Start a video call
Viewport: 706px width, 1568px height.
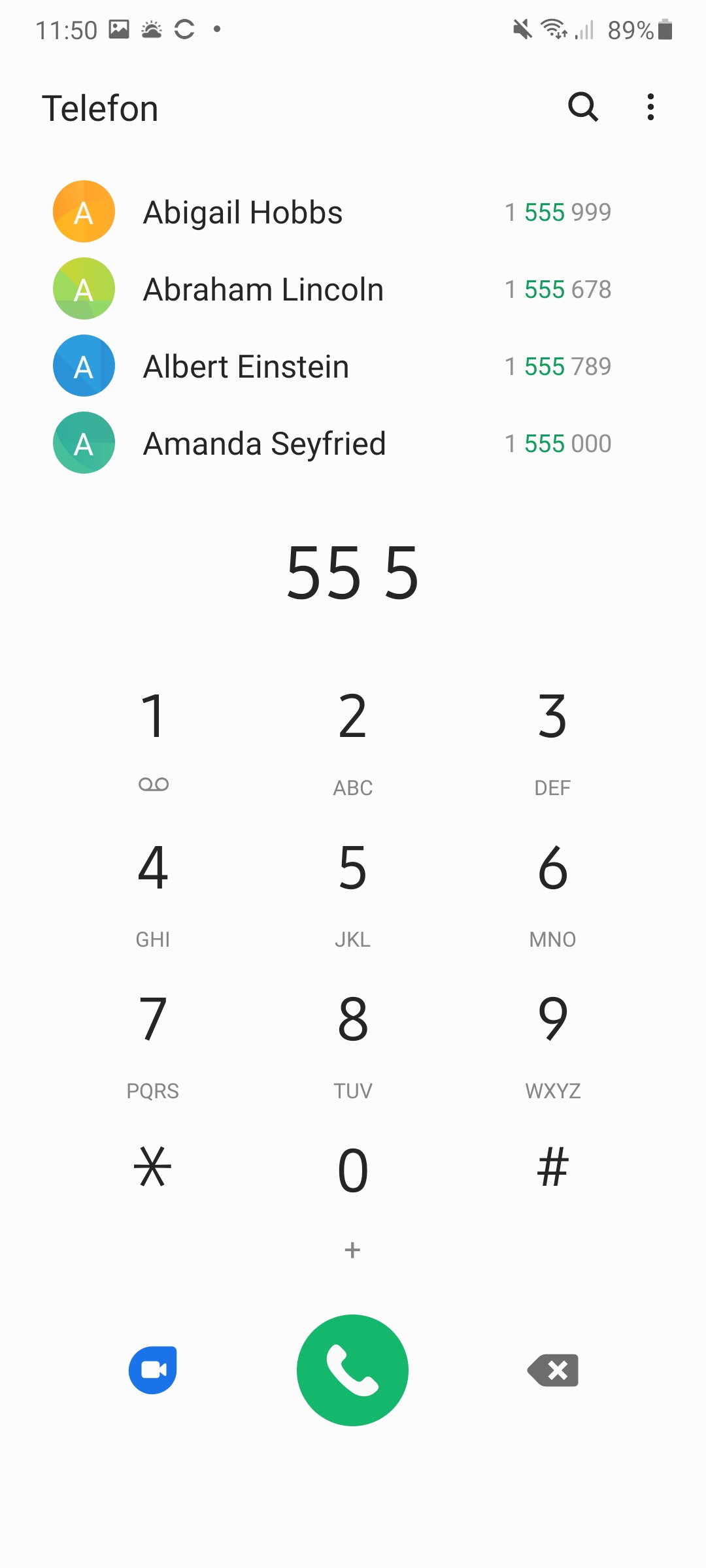point(153,1370)
